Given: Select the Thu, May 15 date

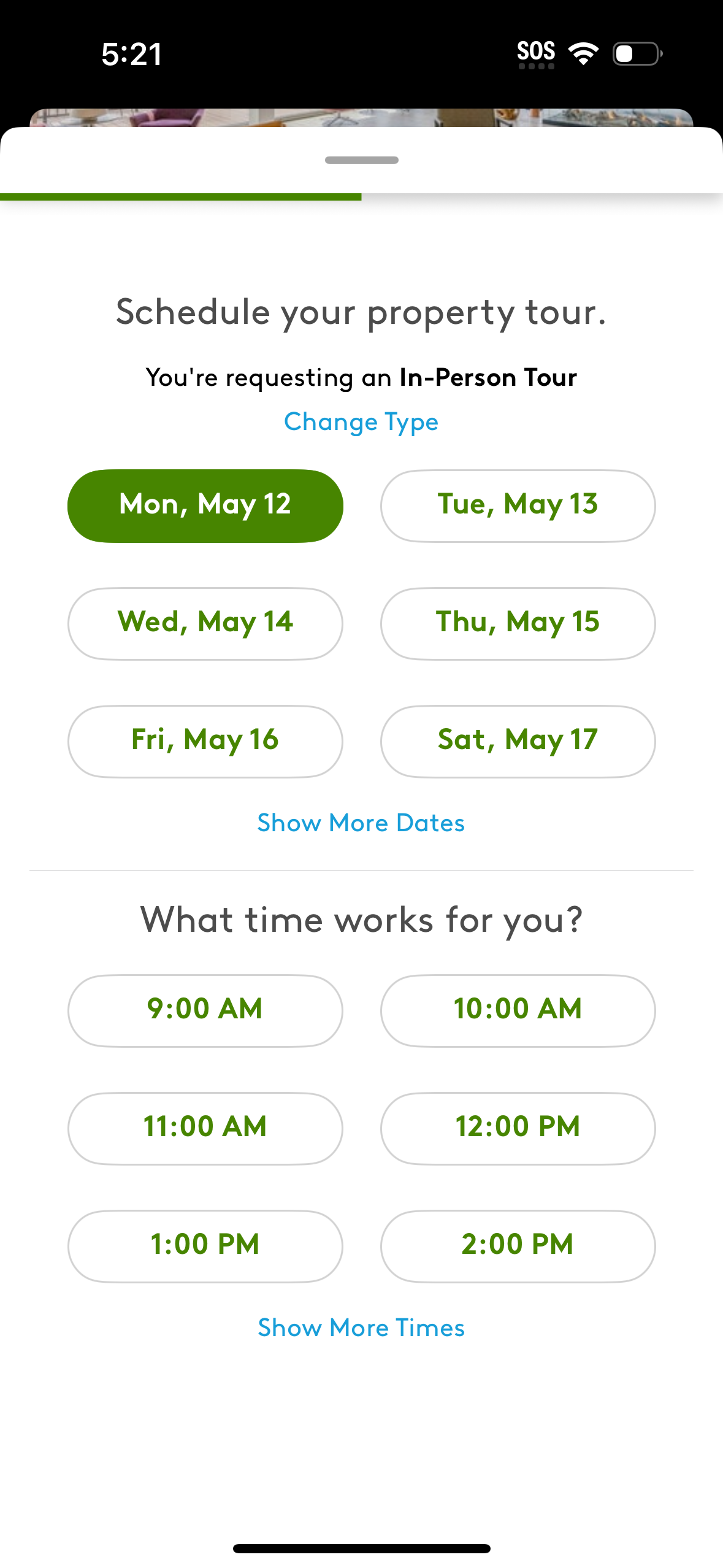Looking at the screenshot, I should point(517,623).
